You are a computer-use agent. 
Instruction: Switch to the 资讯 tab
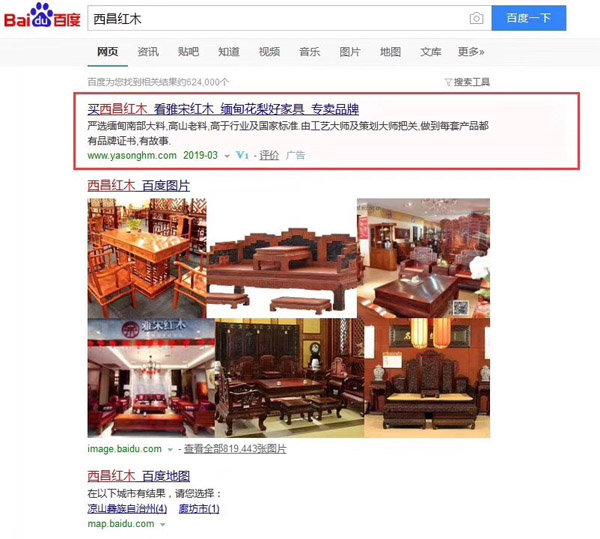148,52
